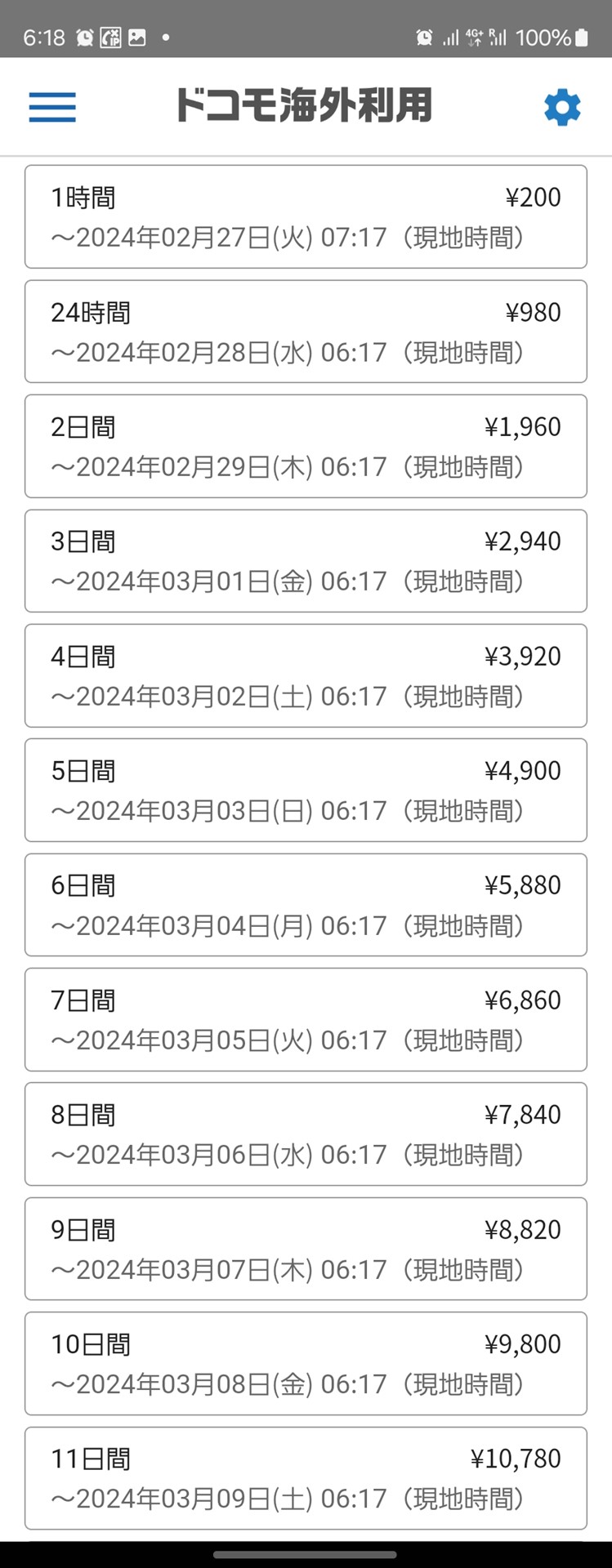Open the hamburger navigation menu
Image resolution: width=612 pixels, height=1568 pixels.
[x=51, y=107]
